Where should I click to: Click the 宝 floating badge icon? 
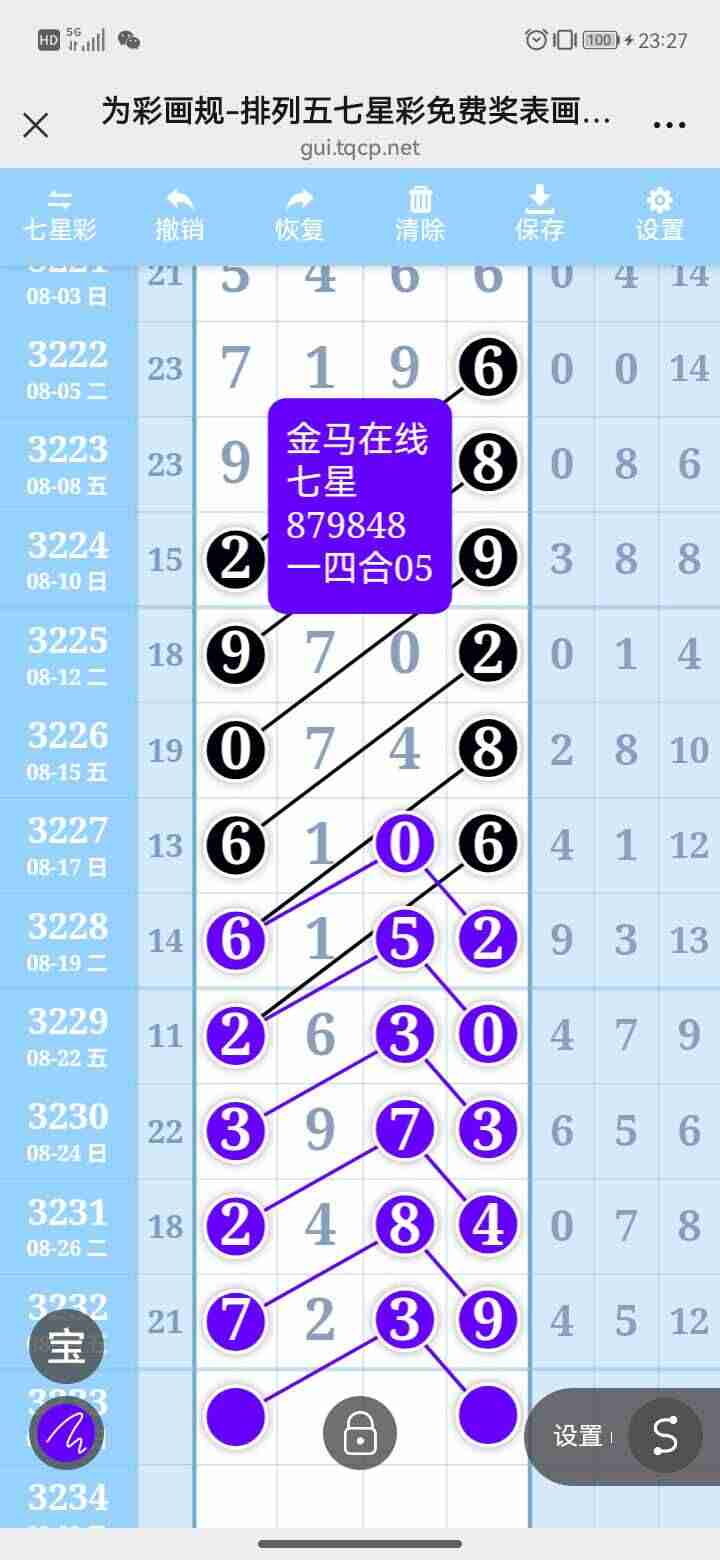pyautogui.click(x=66, y=1345)
